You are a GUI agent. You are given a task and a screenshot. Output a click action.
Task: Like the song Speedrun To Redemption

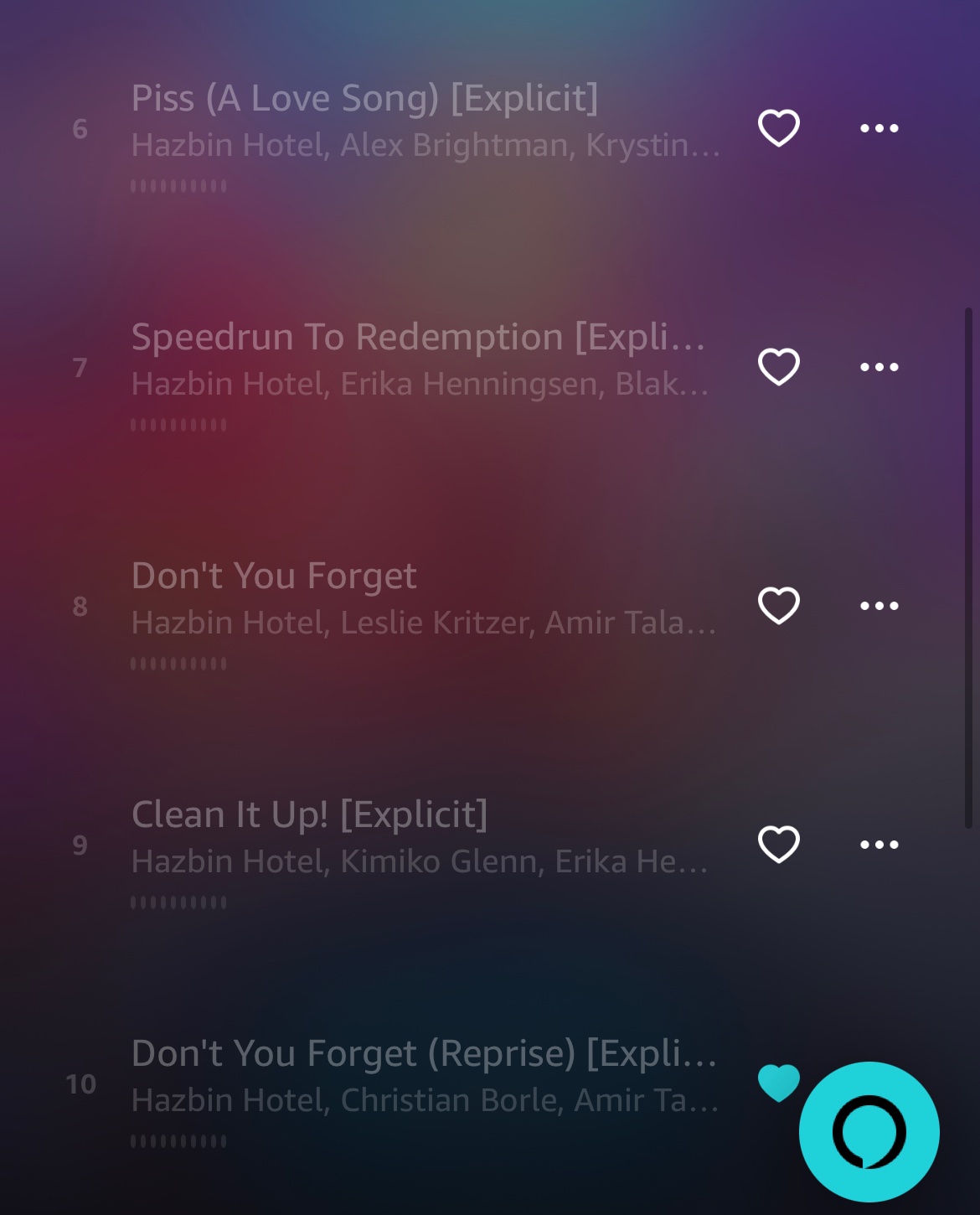pos(779,367)
